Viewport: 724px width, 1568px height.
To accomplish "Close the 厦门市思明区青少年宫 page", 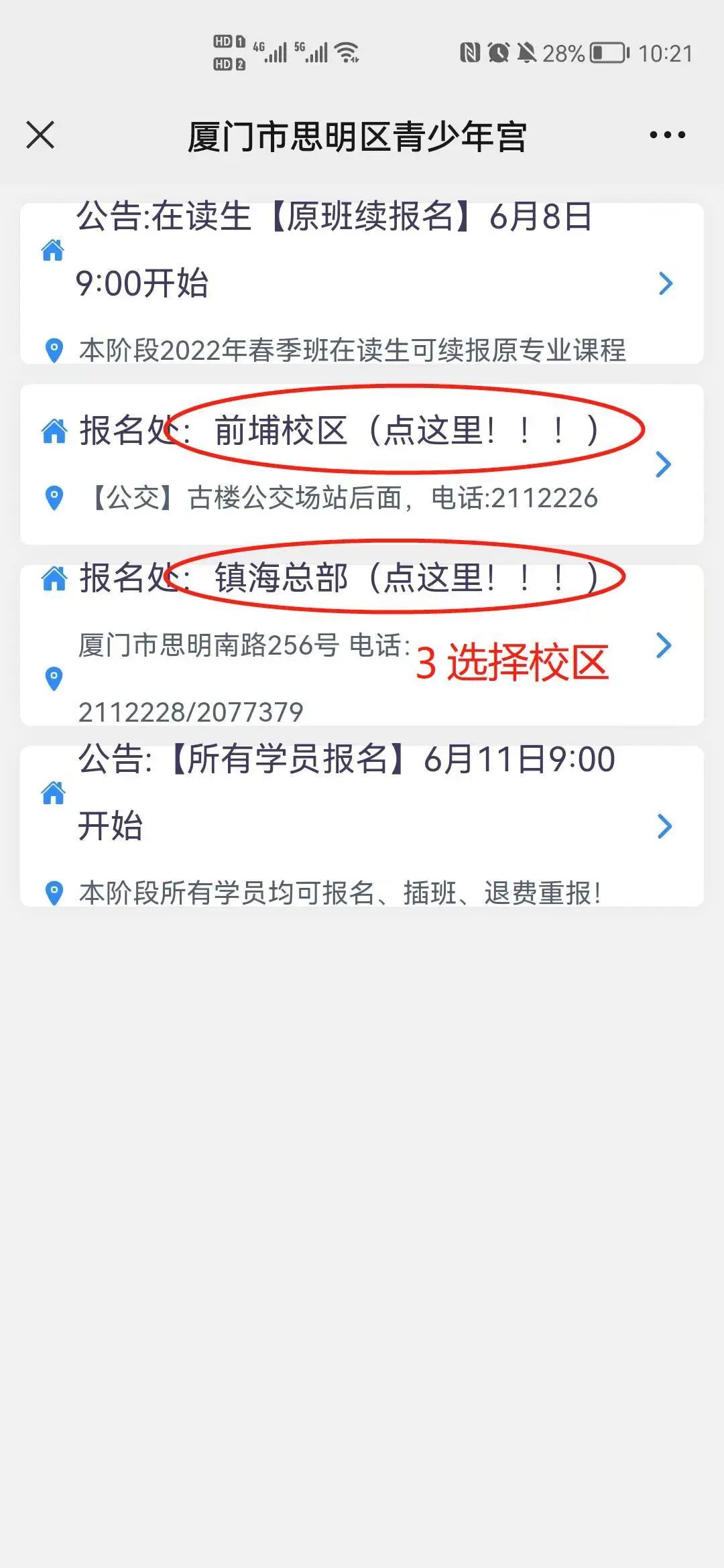I will 40,135.
